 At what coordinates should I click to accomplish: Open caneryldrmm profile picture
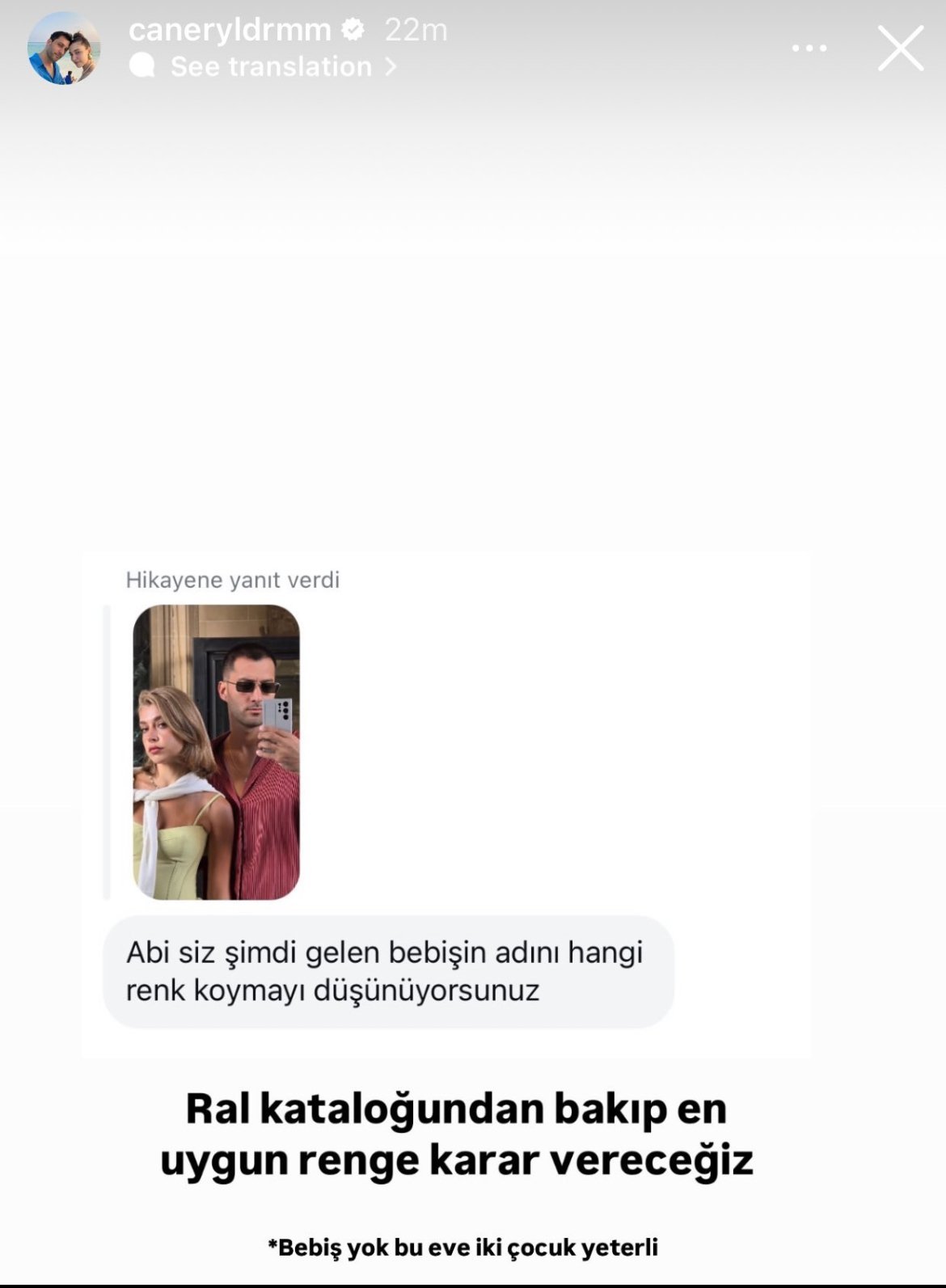pyautogui.click(x=64, y=48)
